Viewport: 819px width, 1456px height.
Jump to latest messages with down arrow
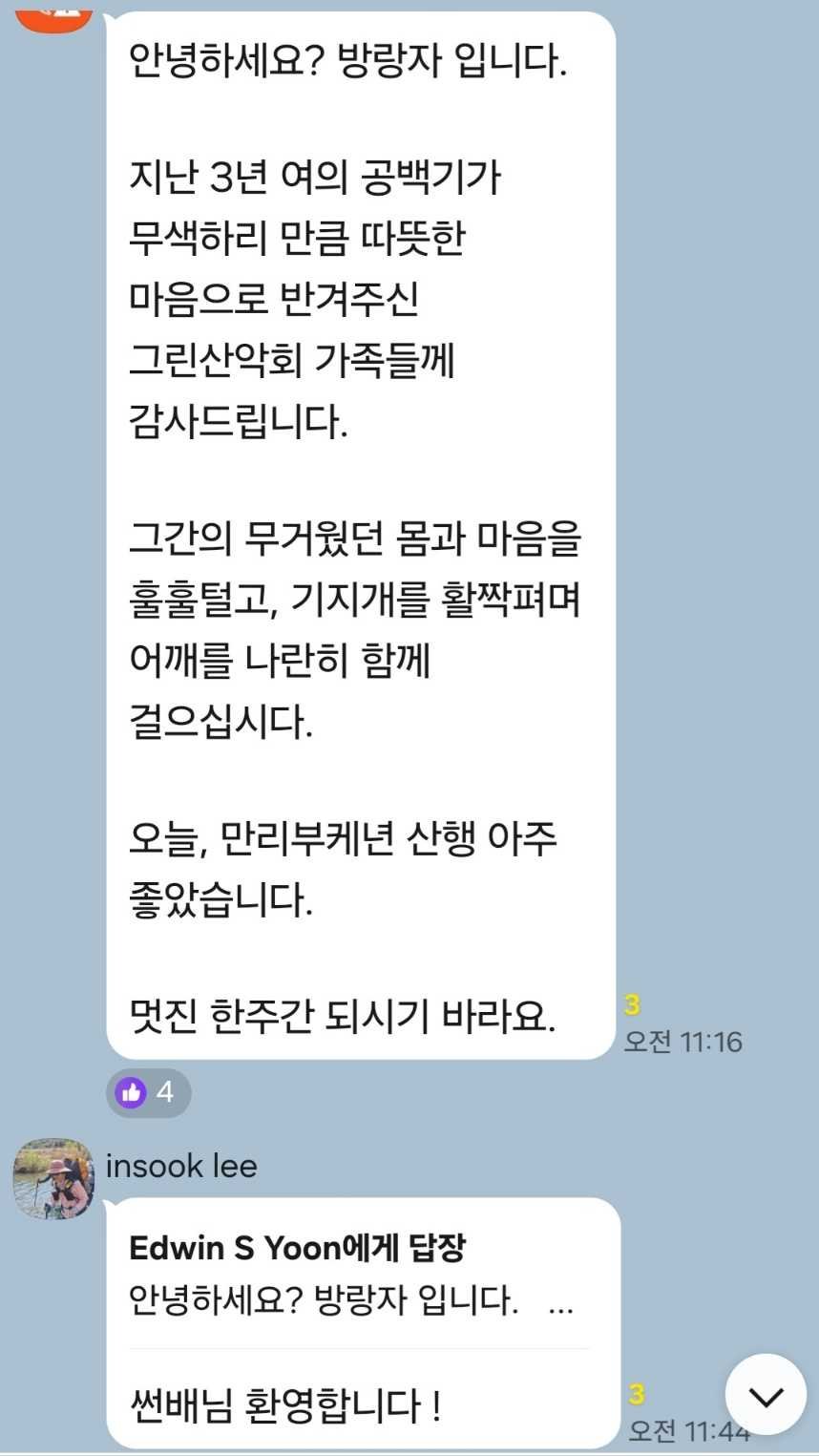[766, 1396]
